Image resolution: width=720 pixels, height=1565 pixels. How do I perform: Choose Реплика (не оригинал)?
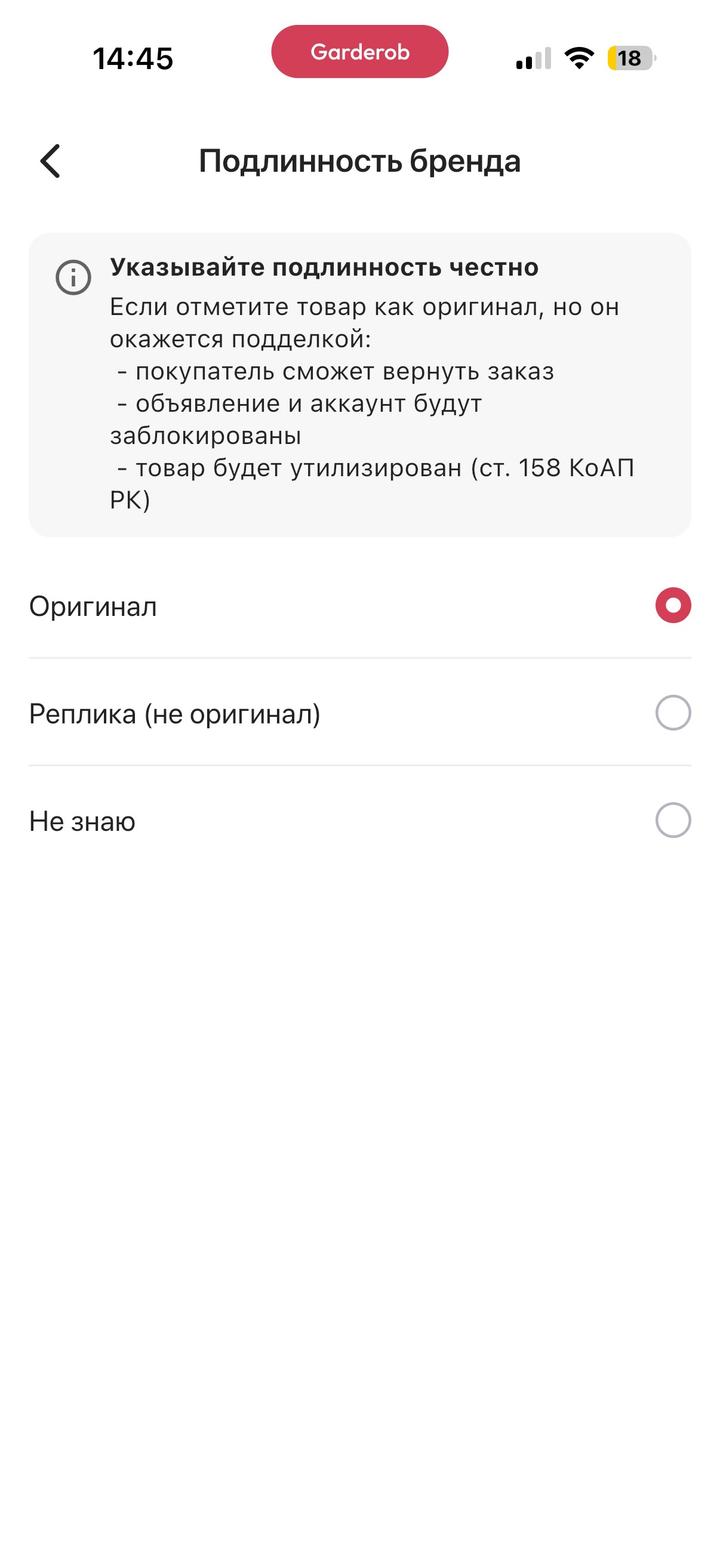pos(672,713)
